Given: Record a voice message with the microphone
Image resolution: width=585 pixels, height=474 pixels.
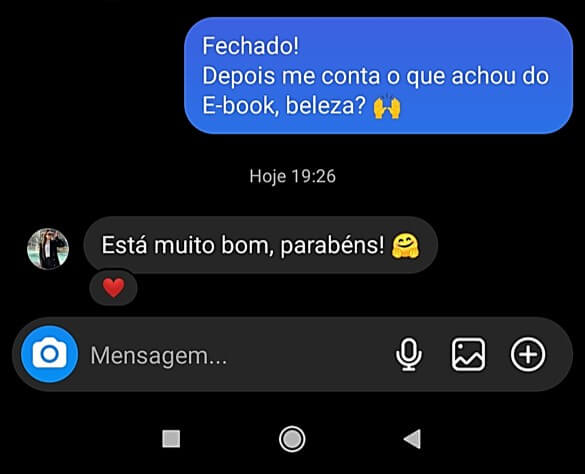Looking at the screenshot, I should point(409,354).
